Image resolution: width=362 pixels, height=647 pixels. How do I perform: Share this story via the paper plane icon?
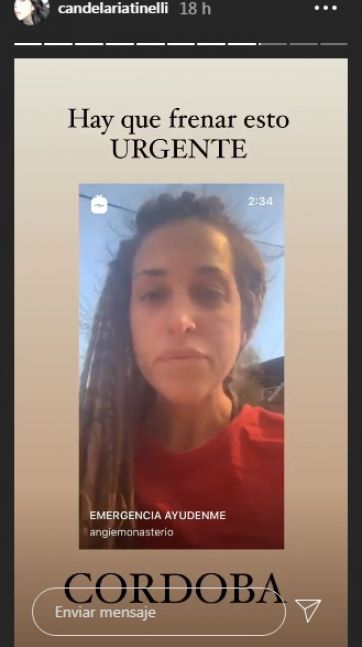(308, 610)
